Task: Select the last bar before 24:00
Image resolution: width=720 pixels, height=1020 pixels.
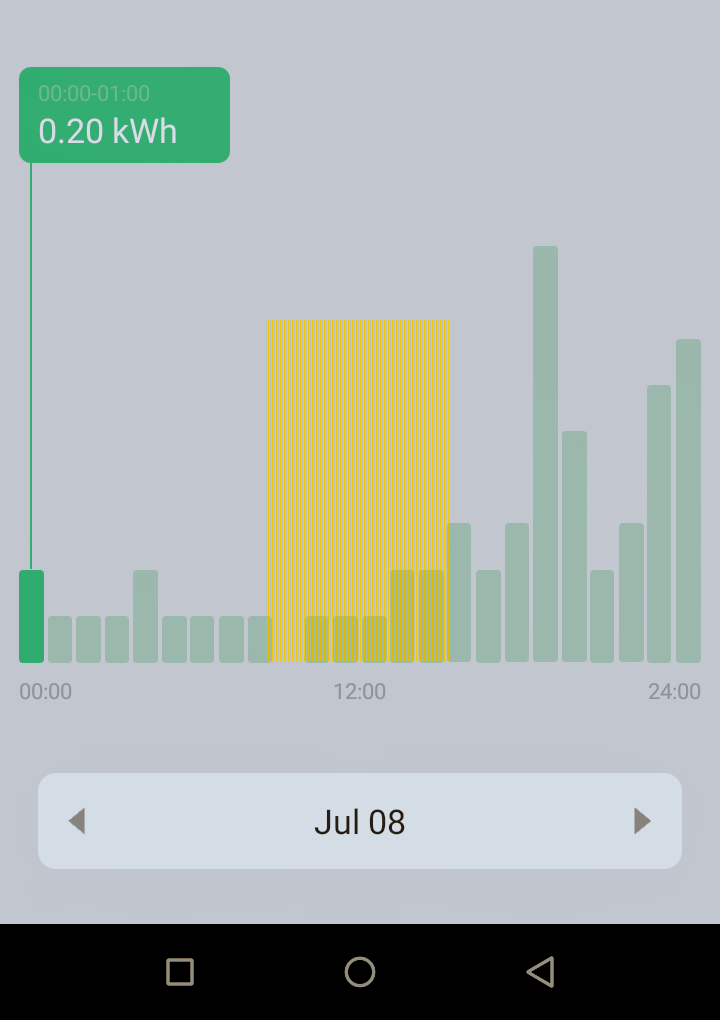Action: (x=688, y=500)
